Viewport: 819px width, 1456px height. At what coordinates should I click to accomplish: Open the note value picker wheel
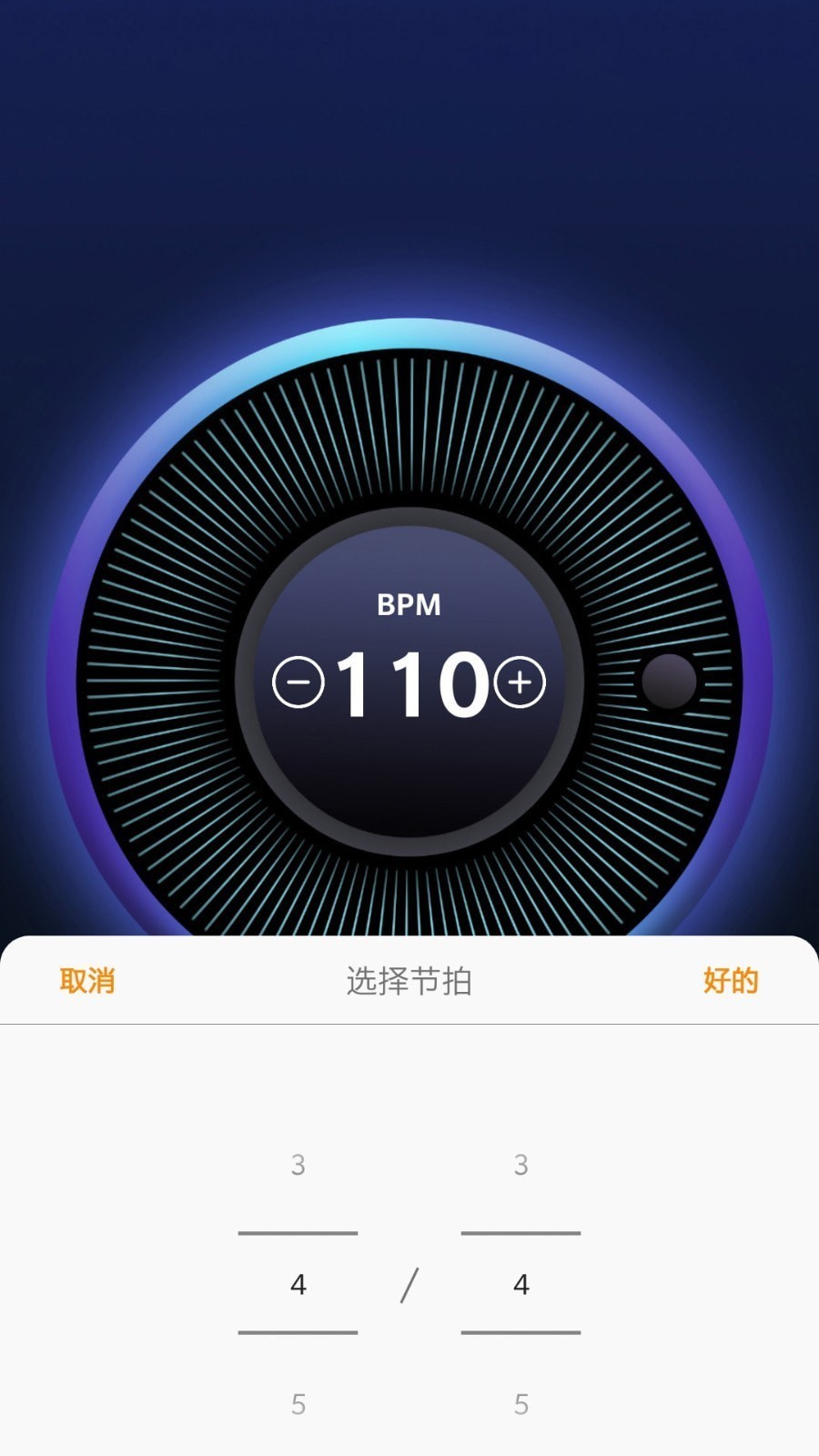tap(521, 1285)
